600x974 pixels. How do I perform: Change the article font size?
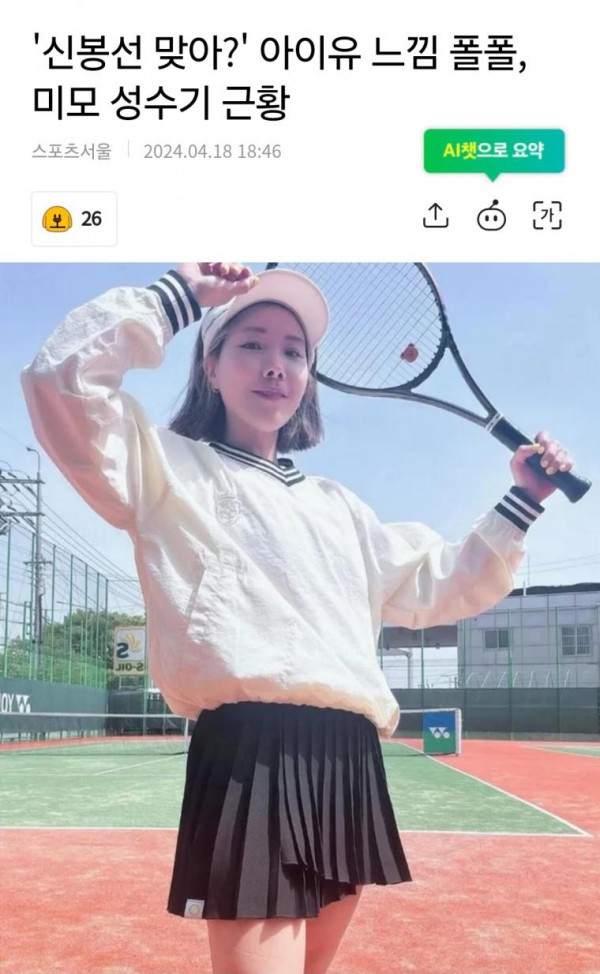tap(546, 216)
